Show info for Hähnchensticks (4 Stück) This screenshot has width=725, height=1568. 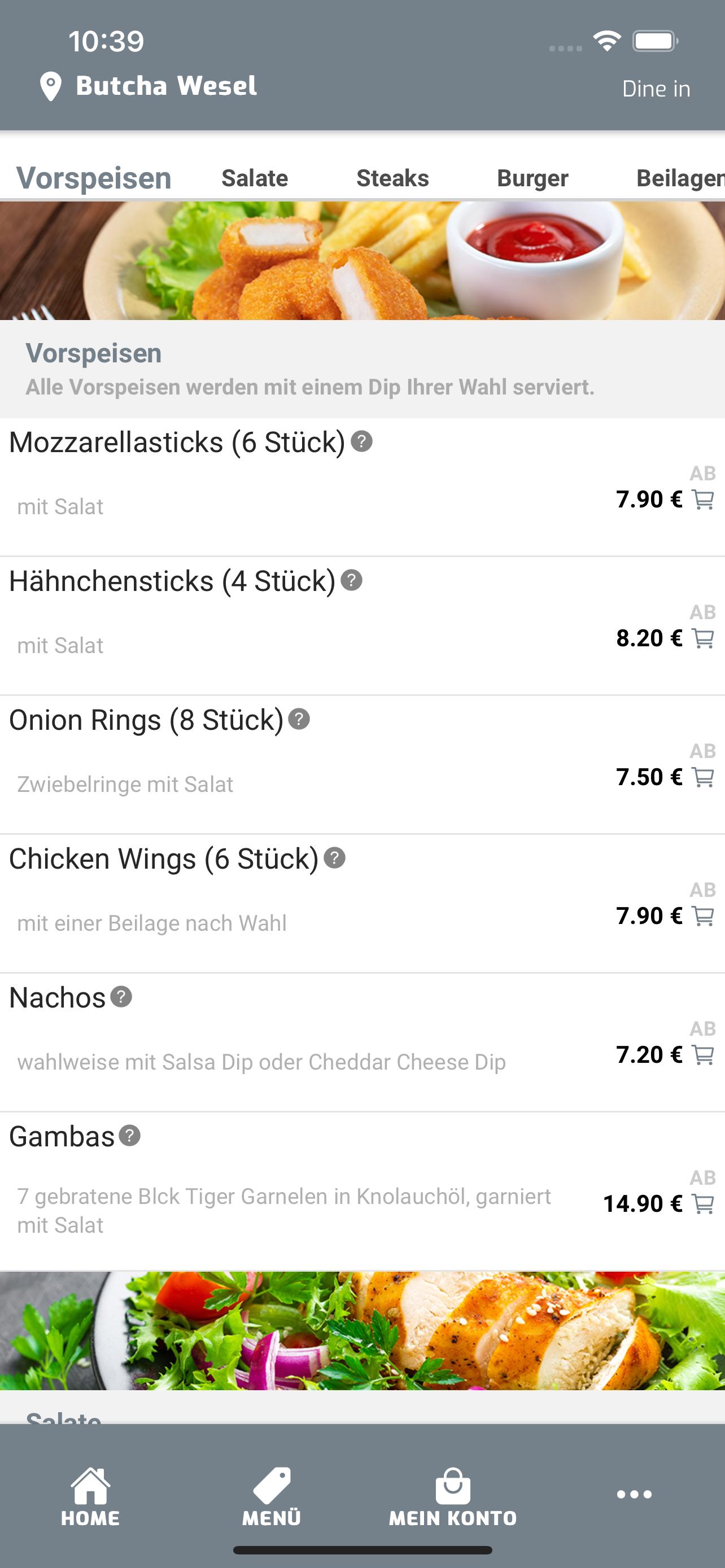tap(351, 580)
